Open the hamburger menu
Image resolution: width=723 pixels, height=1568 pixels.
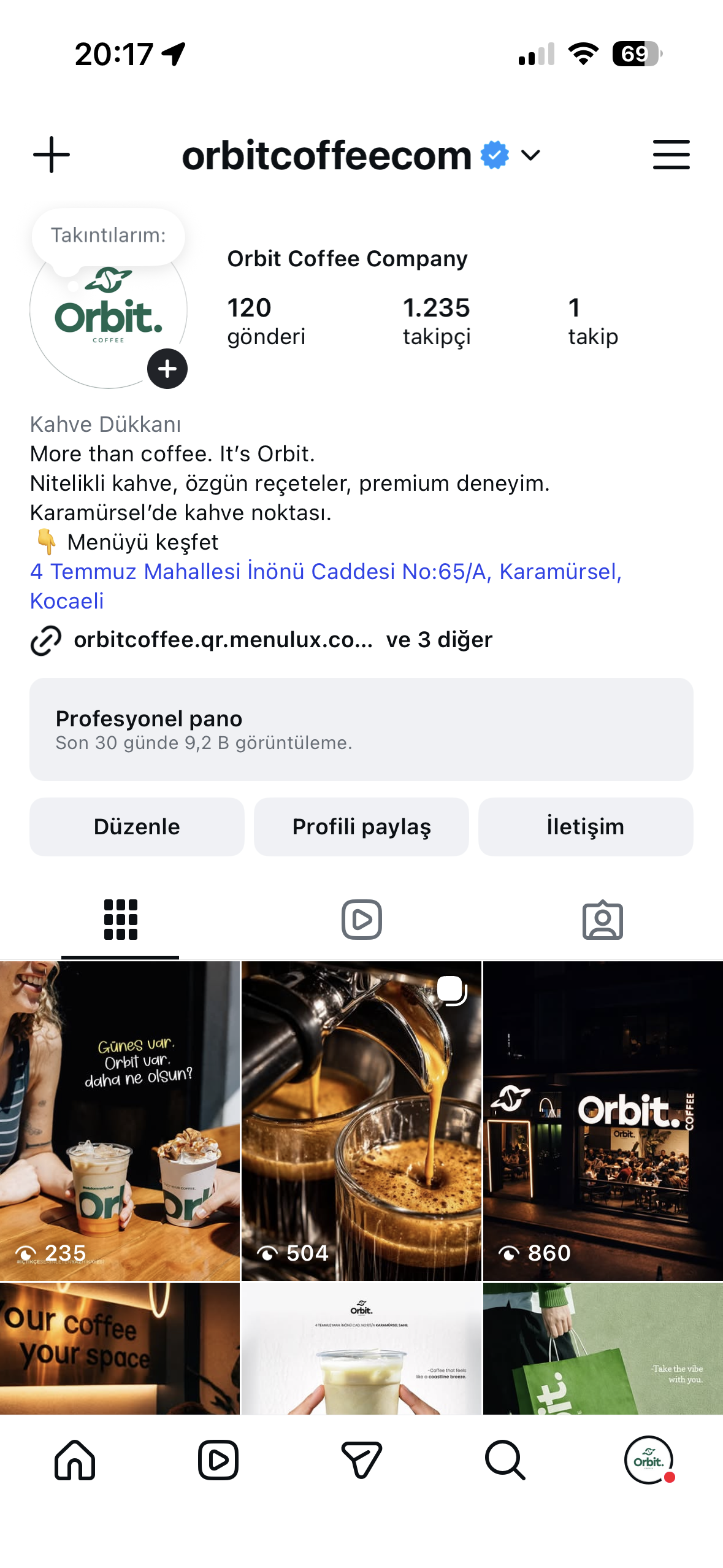point(672,155)
